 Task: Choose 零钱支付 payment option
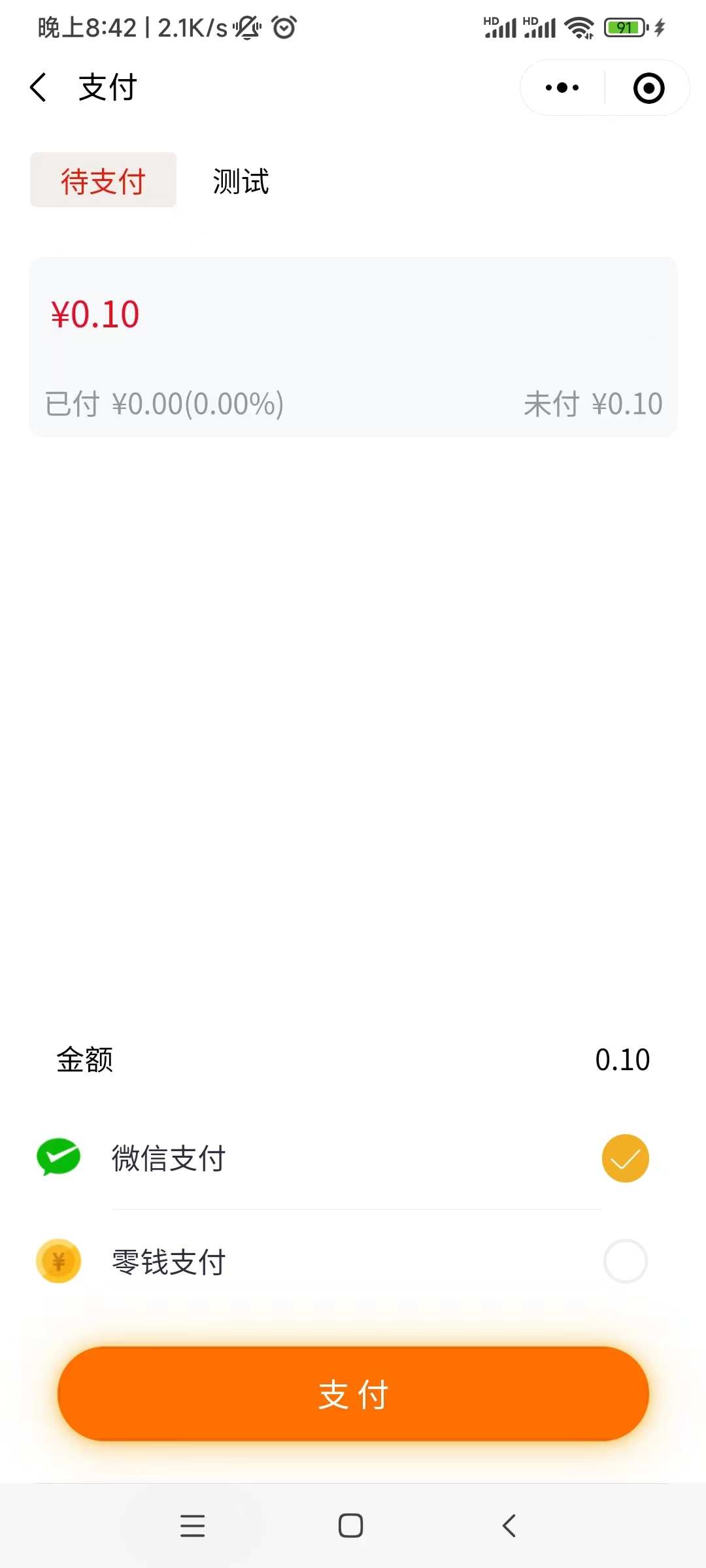pos(343,1262)
